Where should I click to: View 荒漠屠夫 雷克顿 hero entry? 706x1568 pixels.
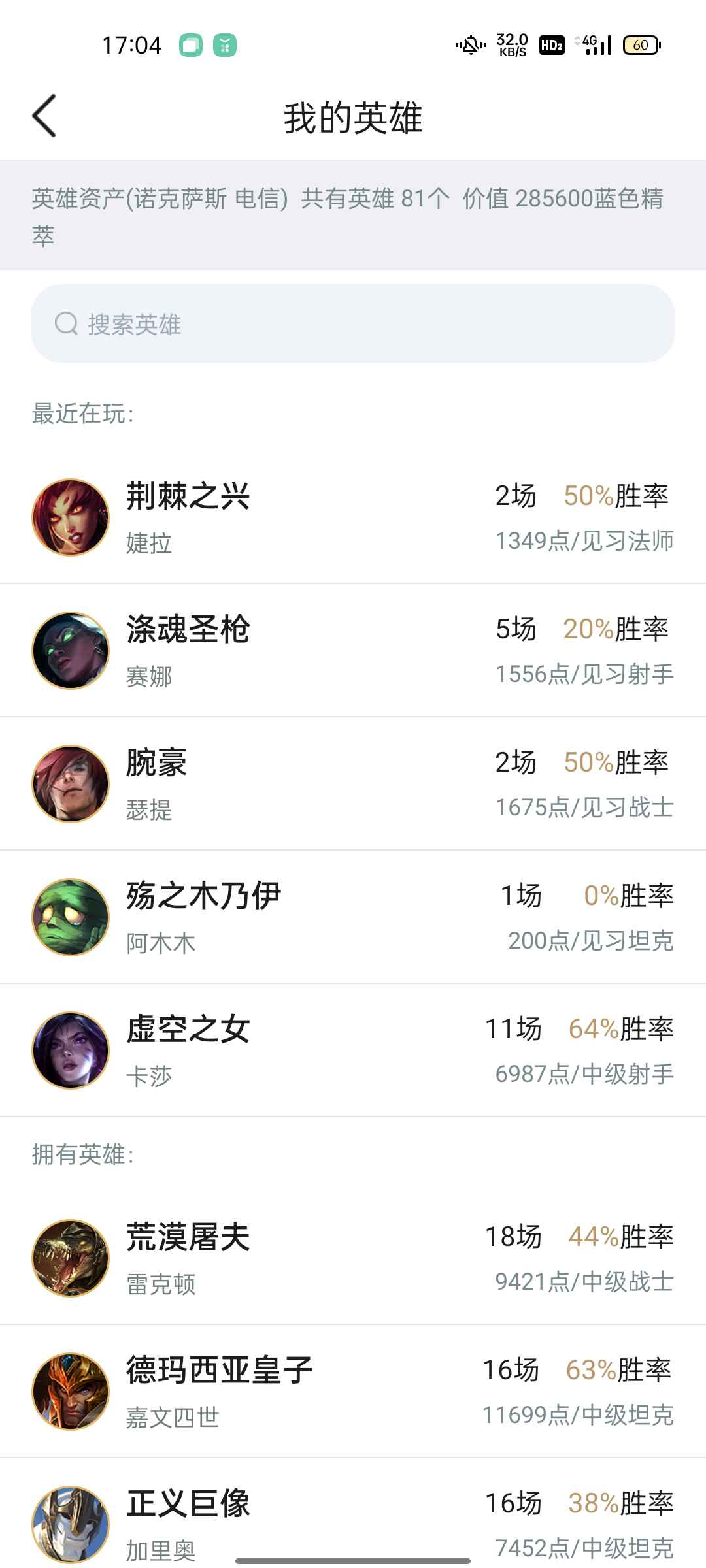click(x=353, y=1258)
